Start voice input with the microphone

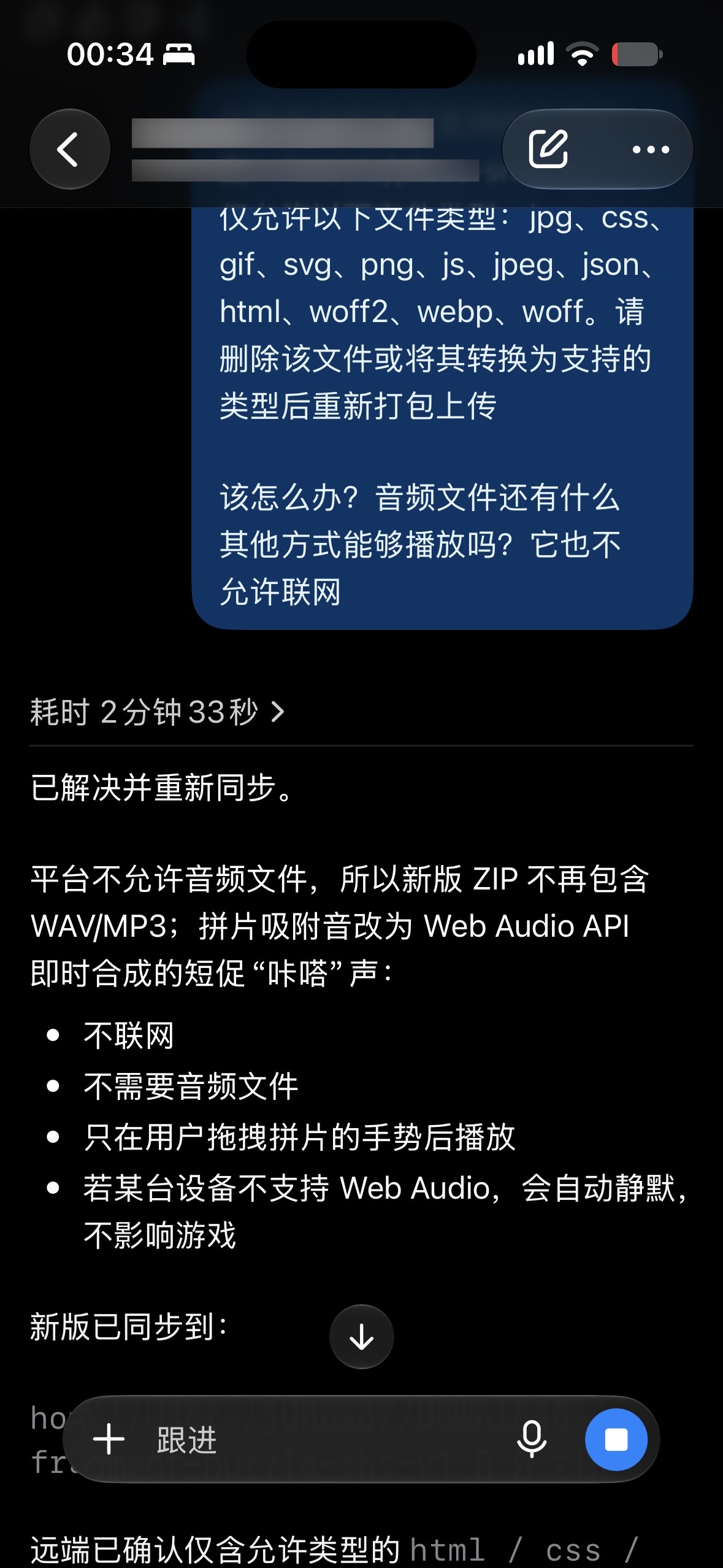click(532, 1439)
